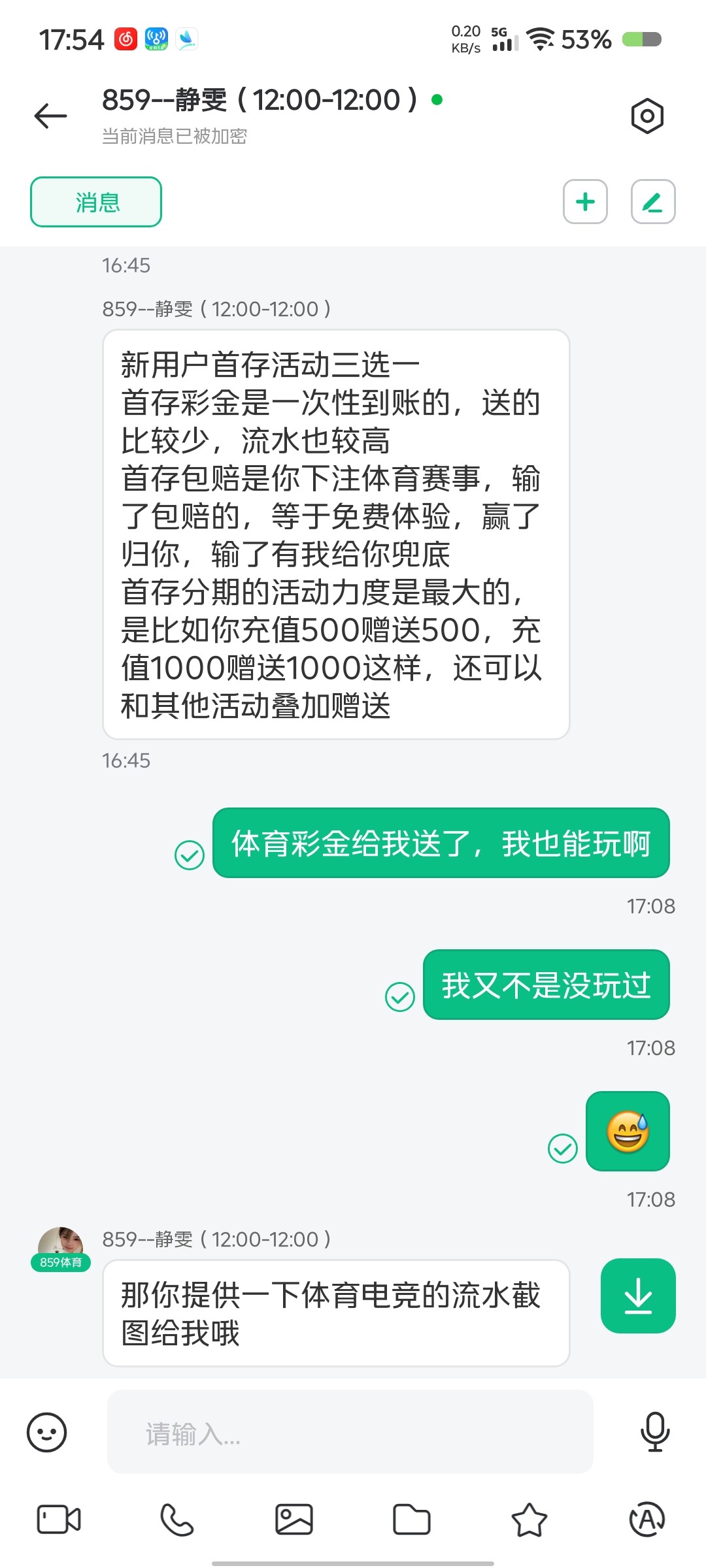Start a video call
This screenshot has height=1568, width=706.
[x=59, y=1520]
